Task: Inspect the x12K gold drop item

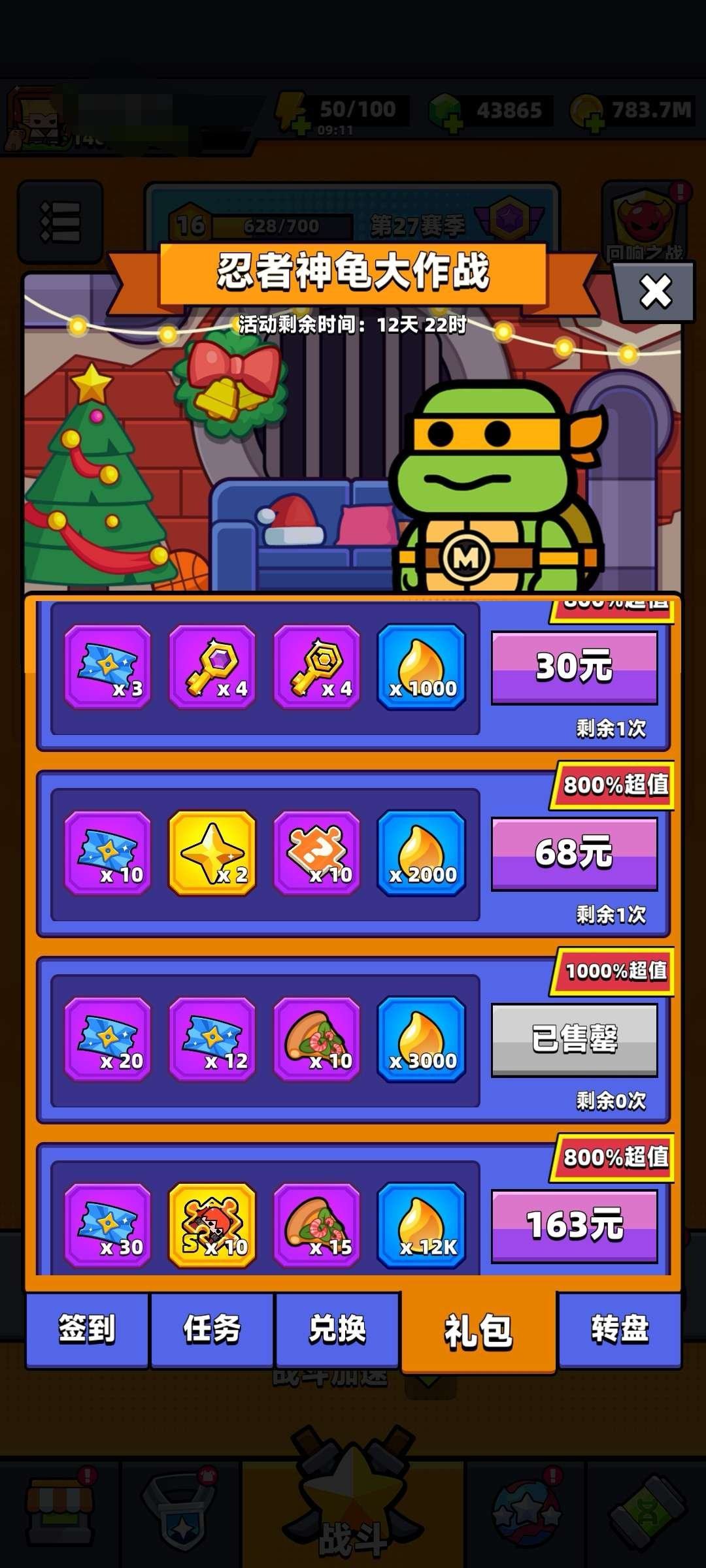Action: (x=422, y=1225)
